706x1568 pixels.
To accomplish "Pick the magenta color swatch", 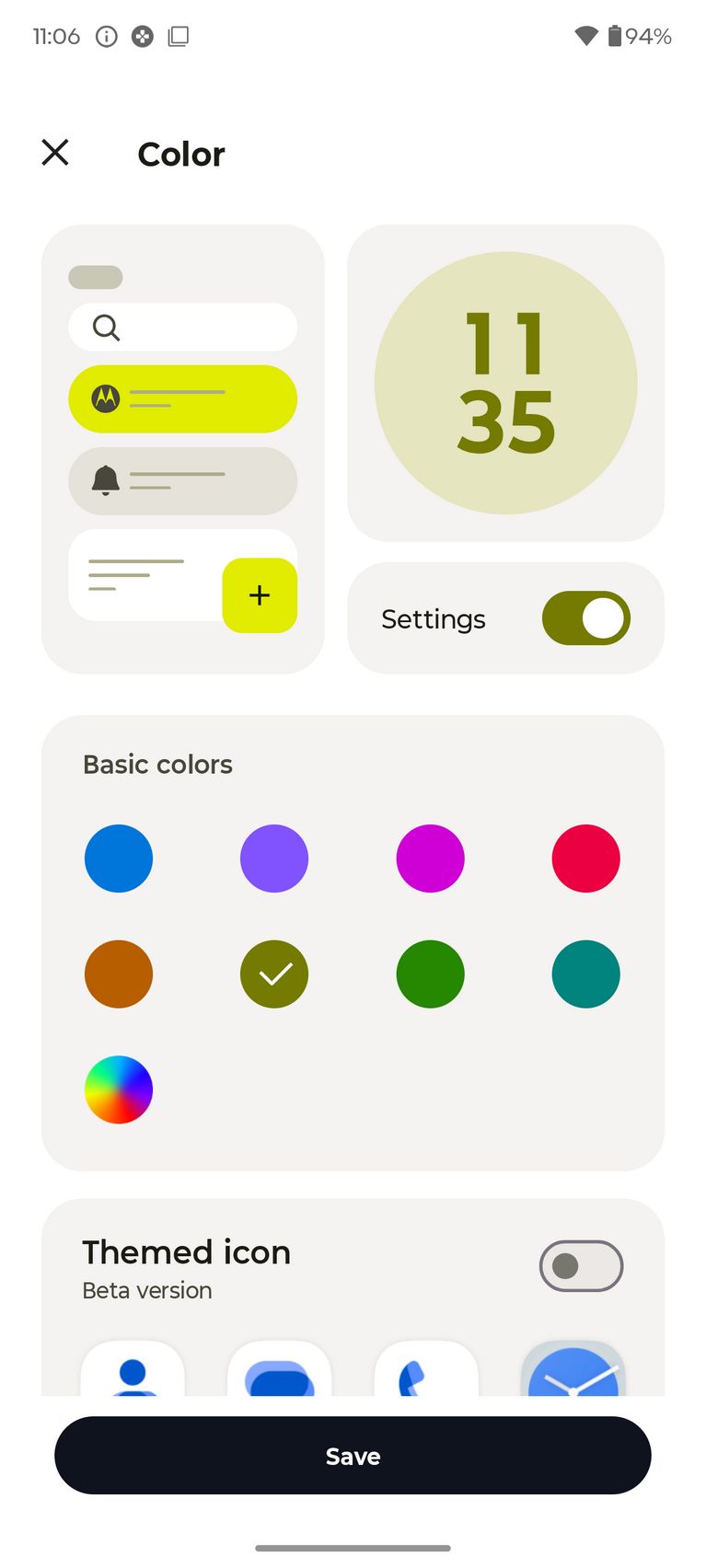I will pos(430,859).
